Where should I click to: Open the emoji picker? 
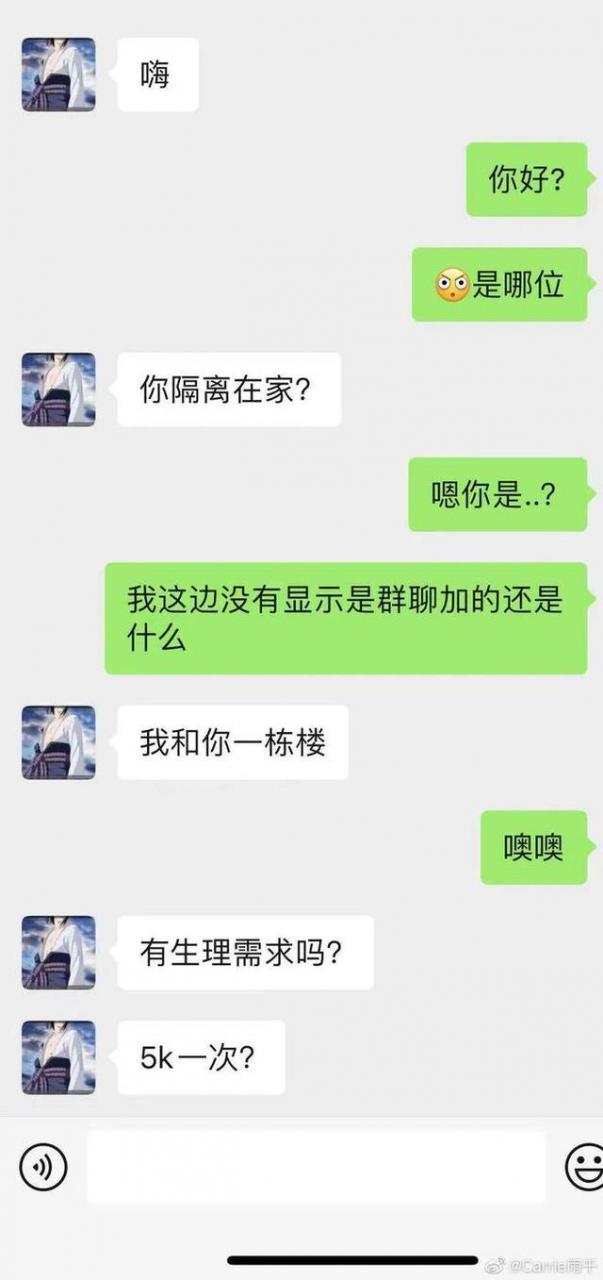(x=584, y=1167)
